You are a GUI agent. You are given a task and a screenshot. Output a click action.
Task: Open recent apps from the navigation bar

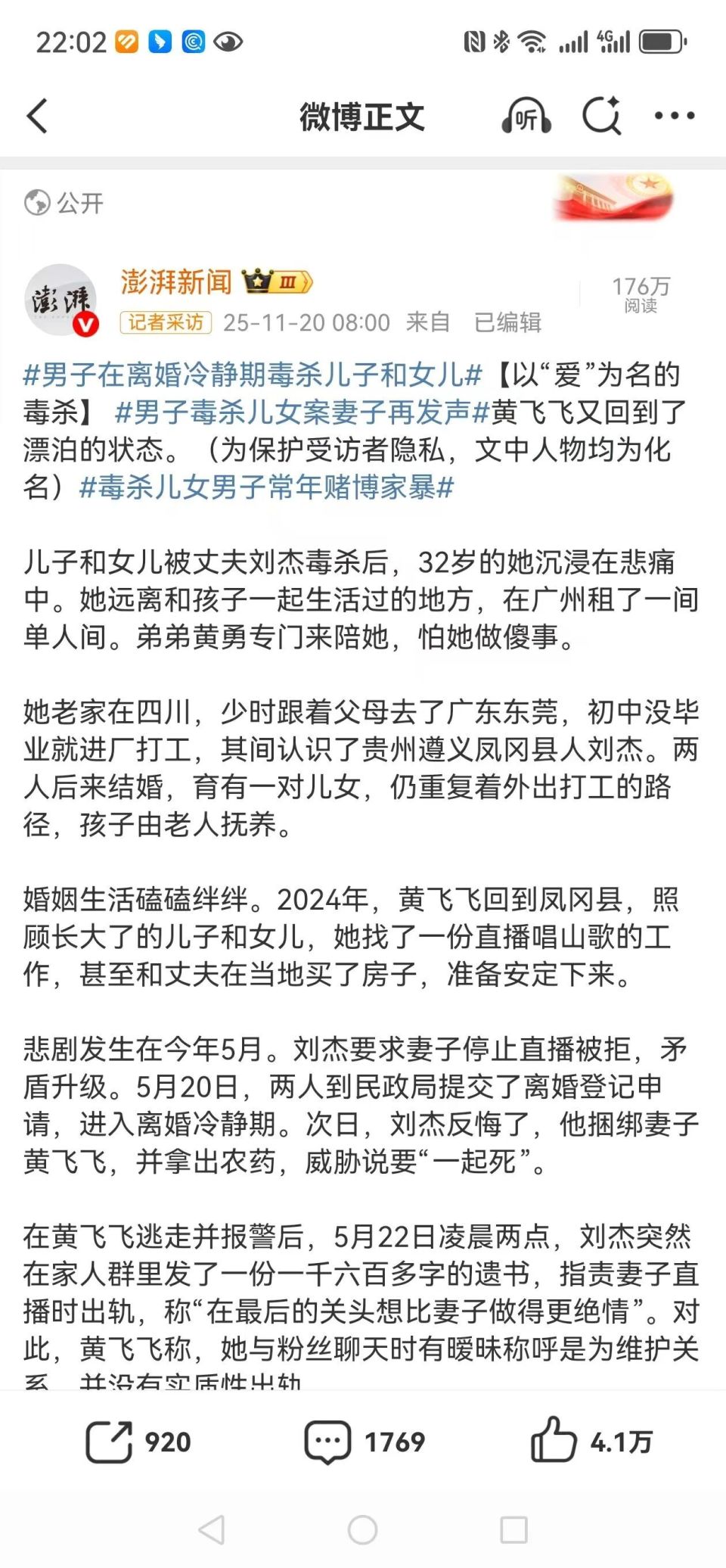point(513,1530)
